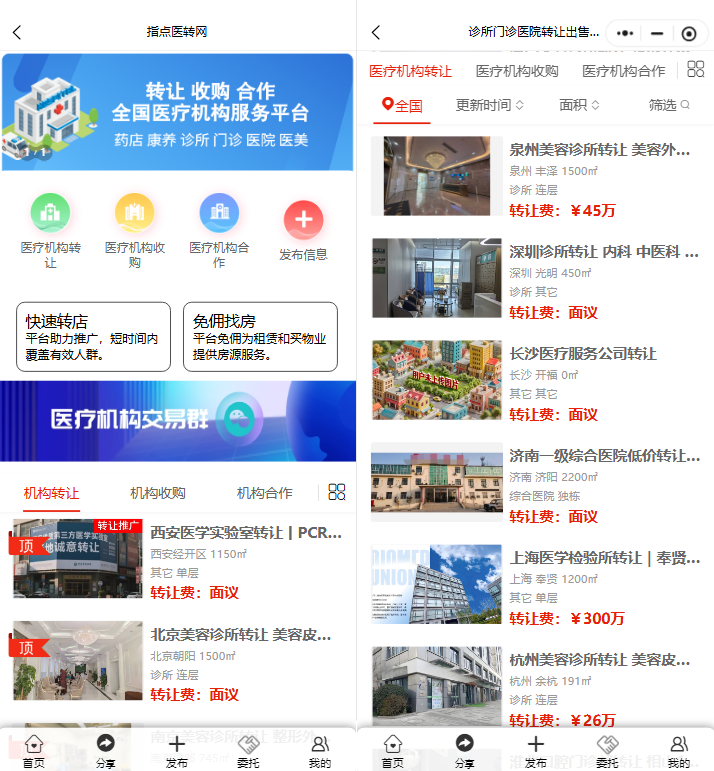Open the 济南一级综合医院低价转让 listing
Viewport: 714px width, 771px height.
(604, 456)
